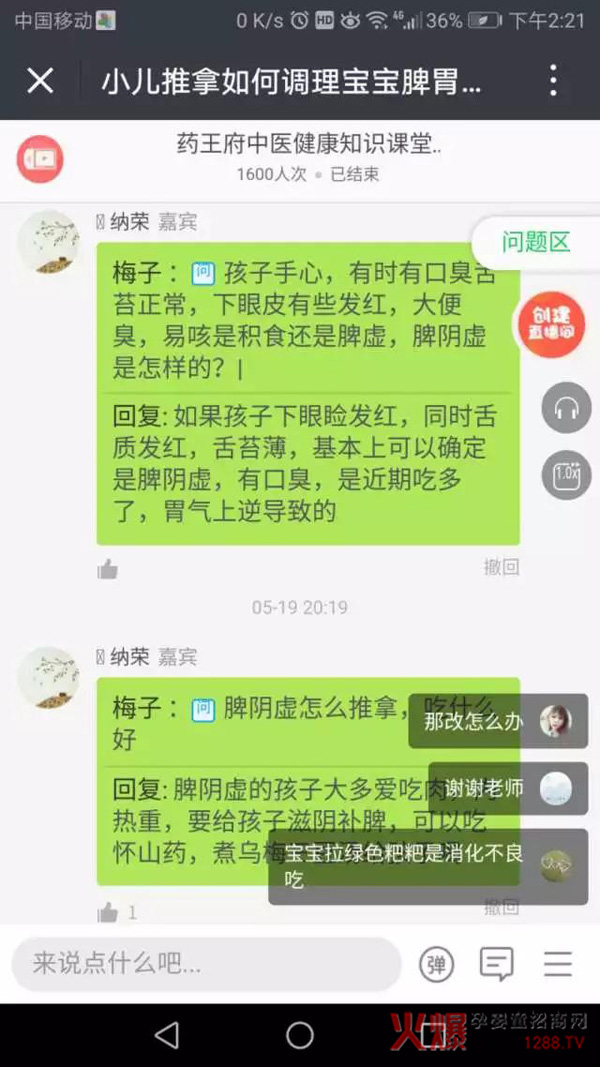
Task: Change the 1.0x playback speed
Action: pyautogui.click(x=567, y=474)
